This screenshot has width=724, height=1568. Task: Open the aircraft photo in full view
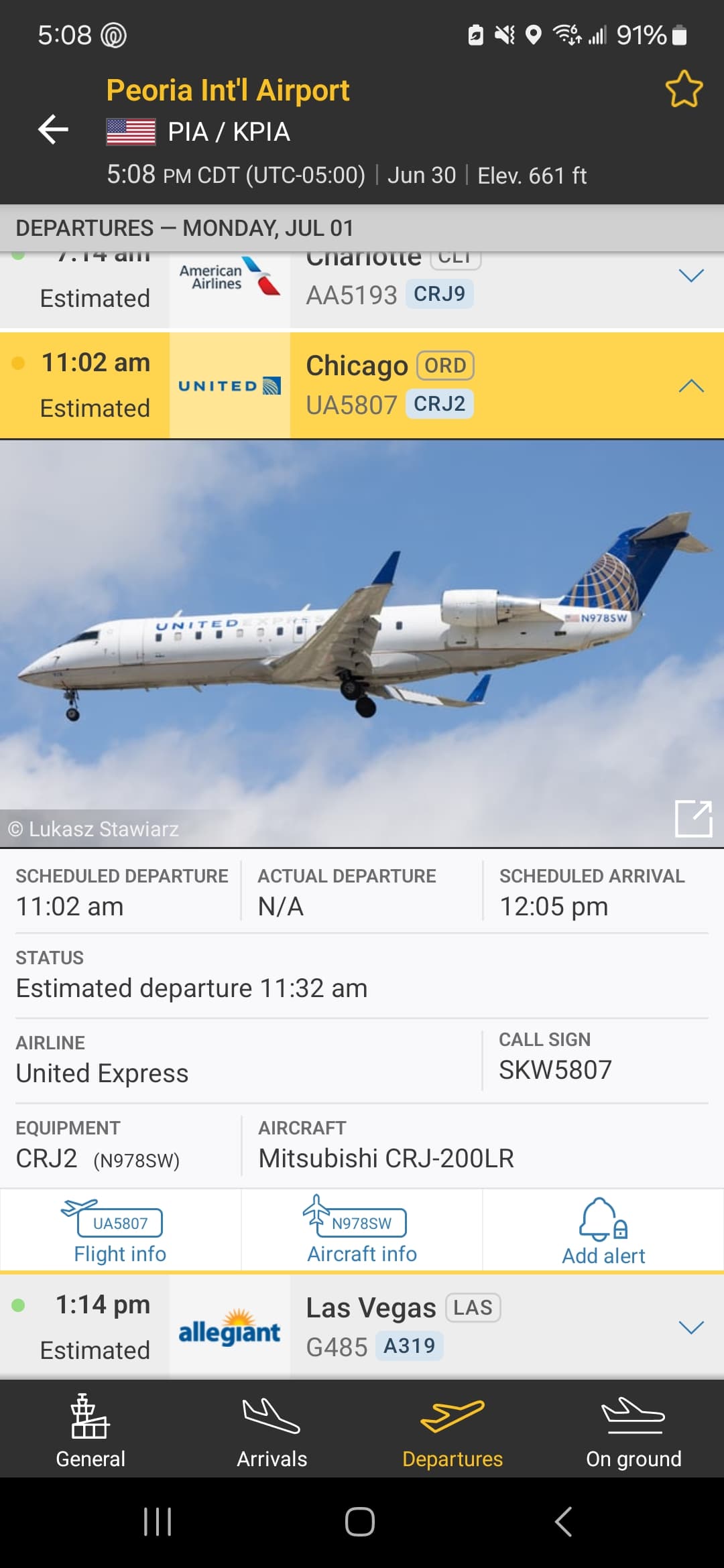pos(693,818)
